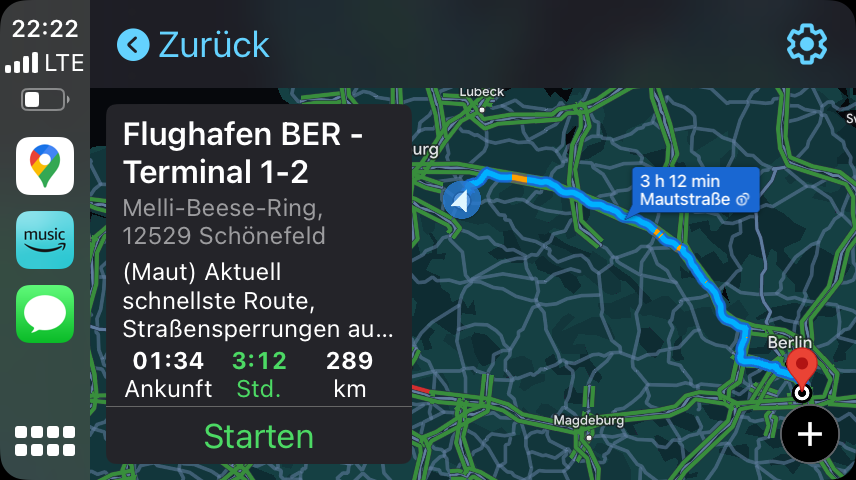
Task: Open the settings gear
Action: point(807,45)
